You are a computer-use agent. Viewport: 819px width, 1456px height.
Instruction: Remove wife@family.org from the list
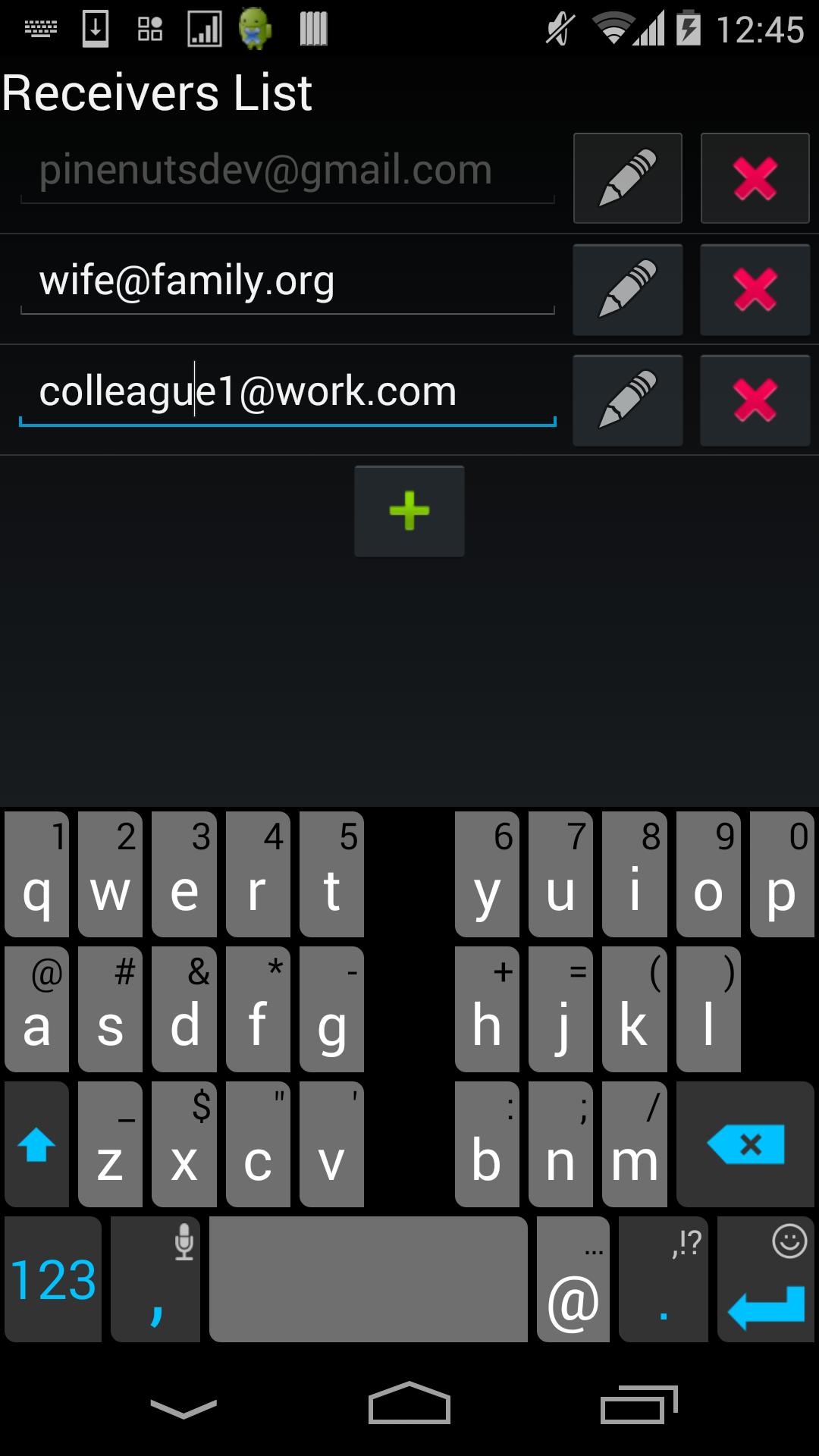(x=755, y=289)
